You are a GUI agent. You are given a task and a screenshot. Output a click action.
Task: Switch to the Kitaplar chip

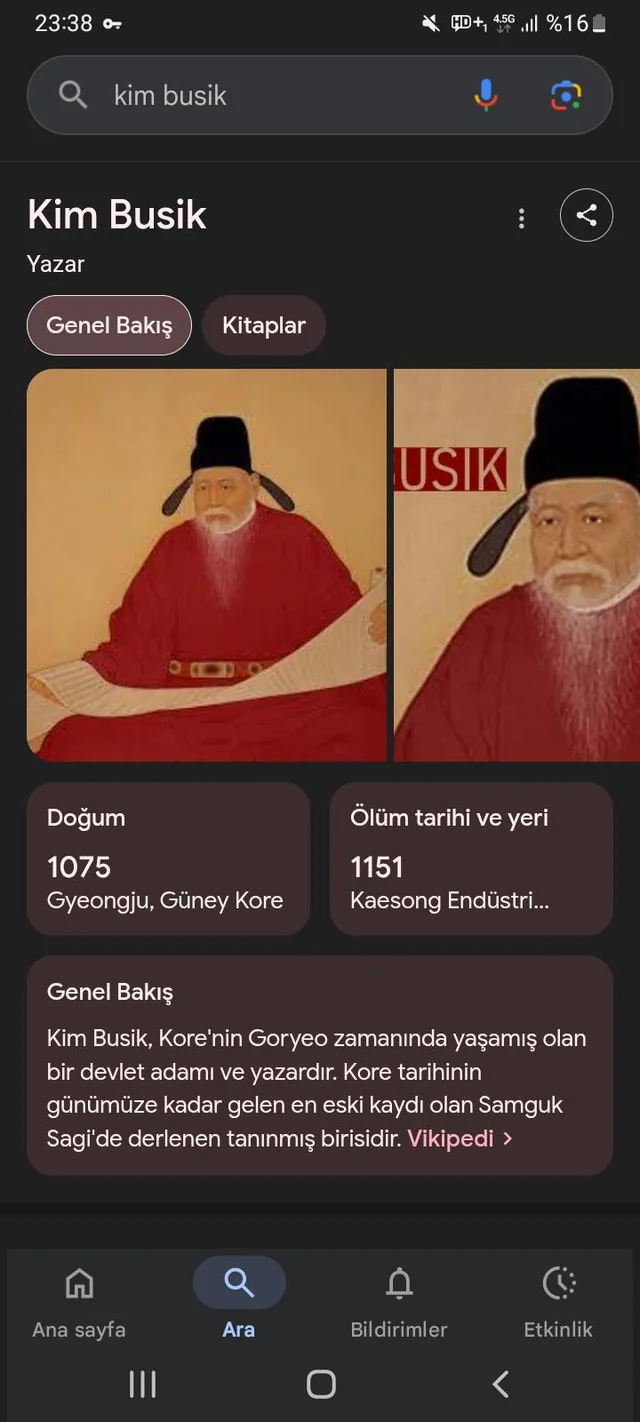(x=264, y=325)
